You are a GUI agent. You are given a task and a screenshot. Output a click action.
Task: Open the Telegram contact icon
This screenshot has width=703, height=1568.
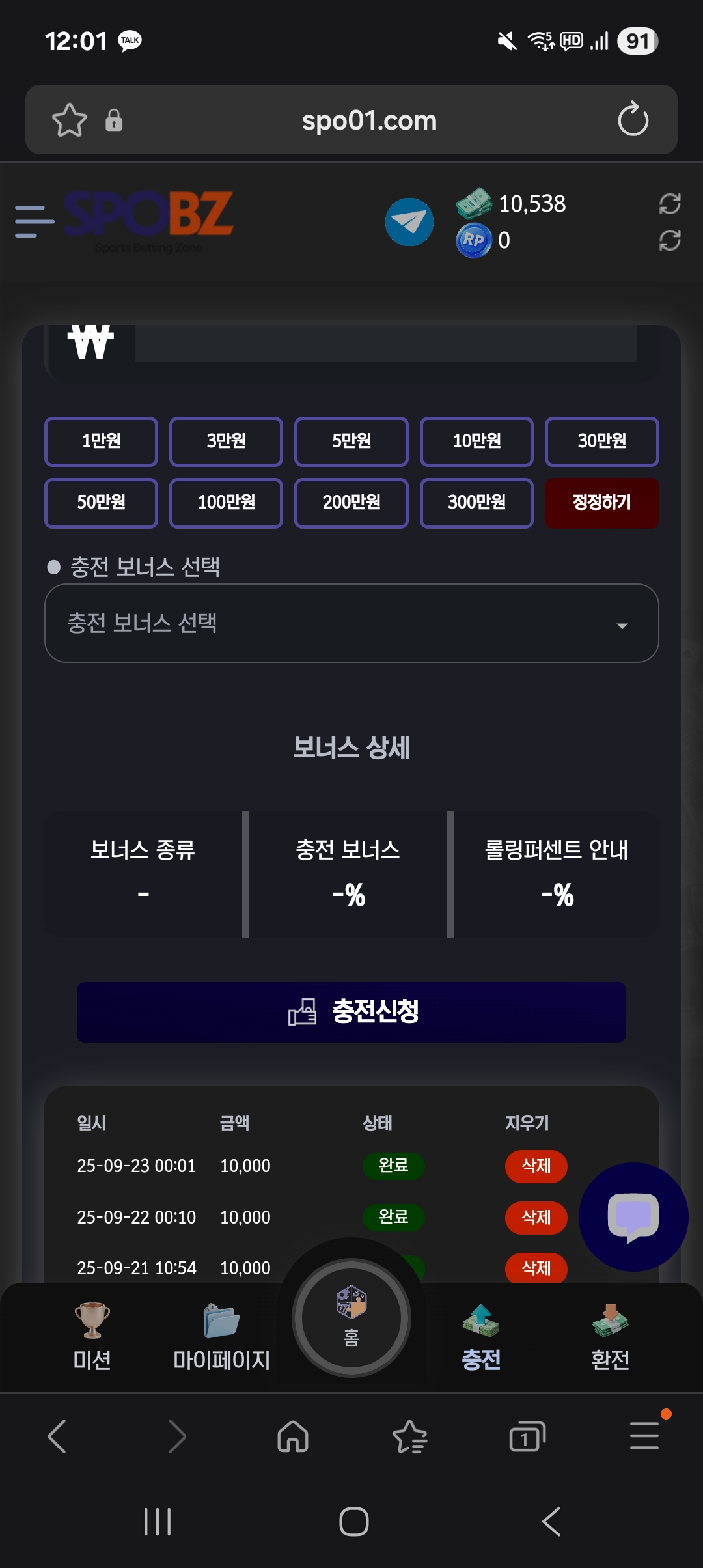click(x=409, y=222)
